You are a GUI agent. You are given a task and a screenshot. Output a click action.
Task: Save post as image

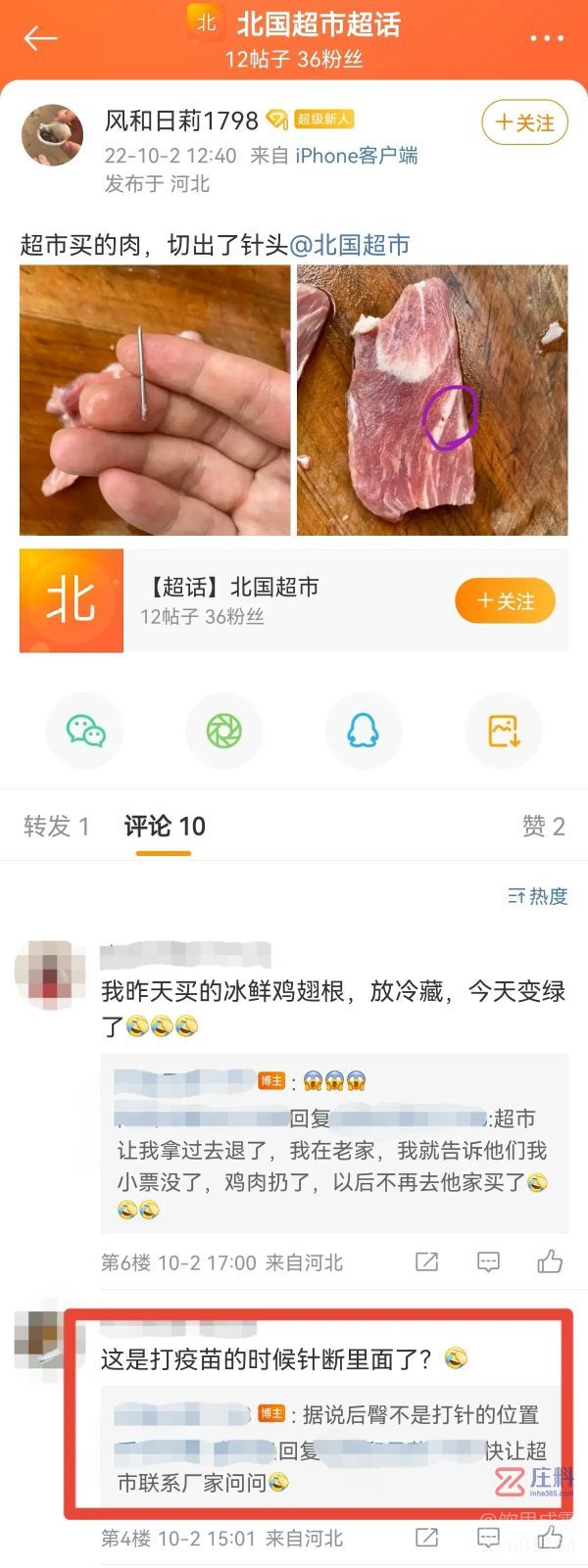[504, 731]
